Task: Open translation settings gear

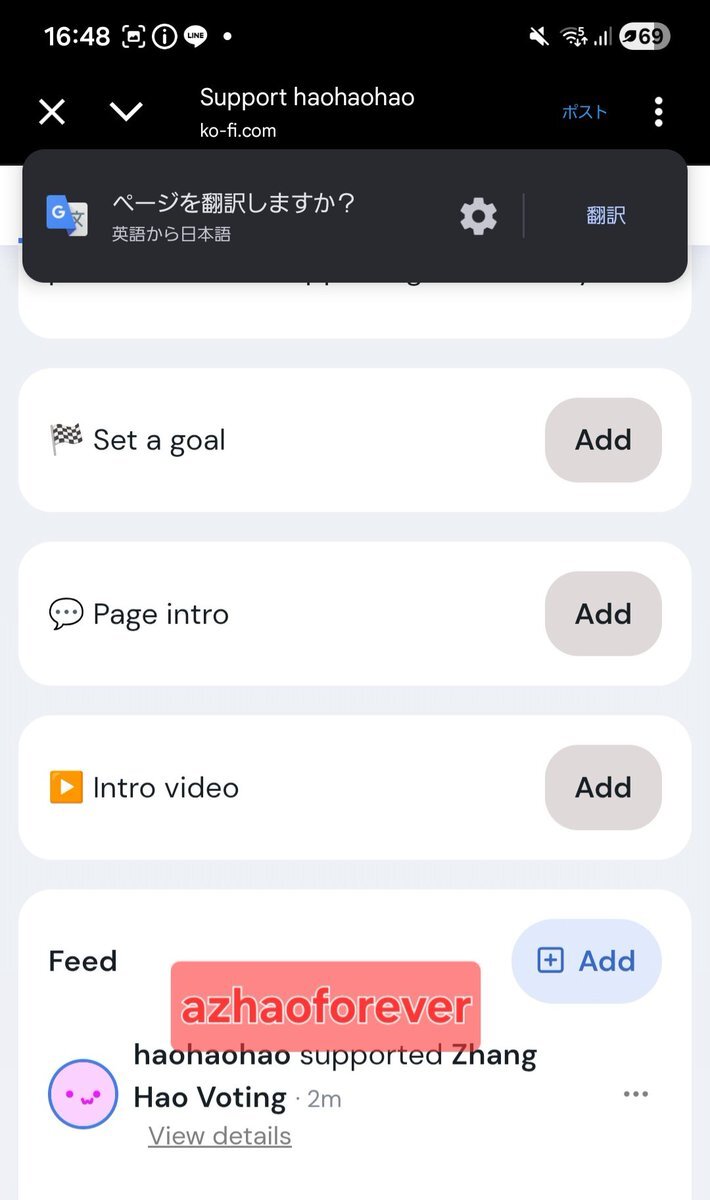Action: pyautogui.click(x=478, y=216)
